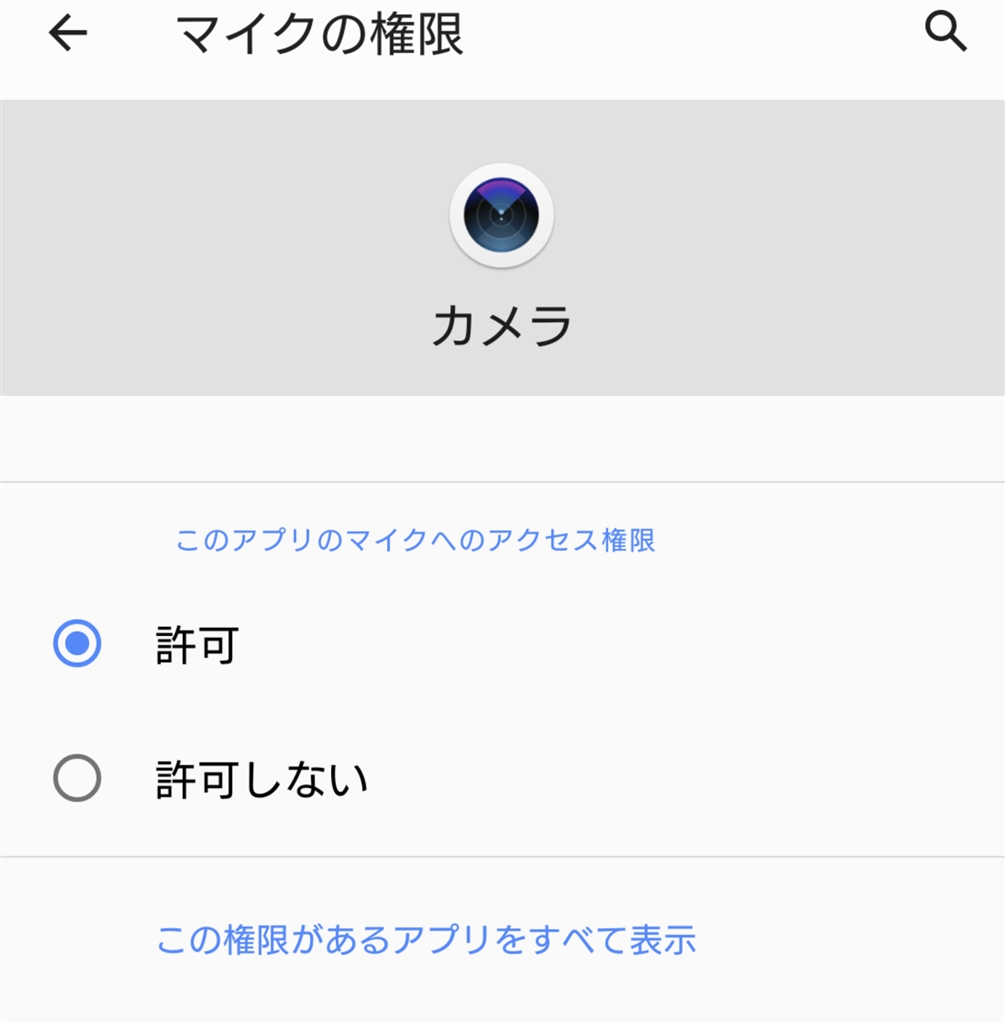Choose 許可しない to deny microphone access

[77, 778]
